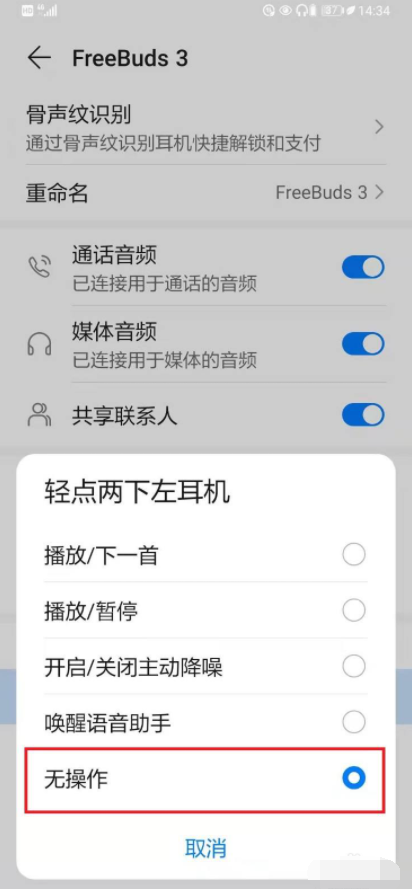Choose 播放/暂停 for double tap
Image resolution: width=412 pixels, height=889 pixels.
205,611
